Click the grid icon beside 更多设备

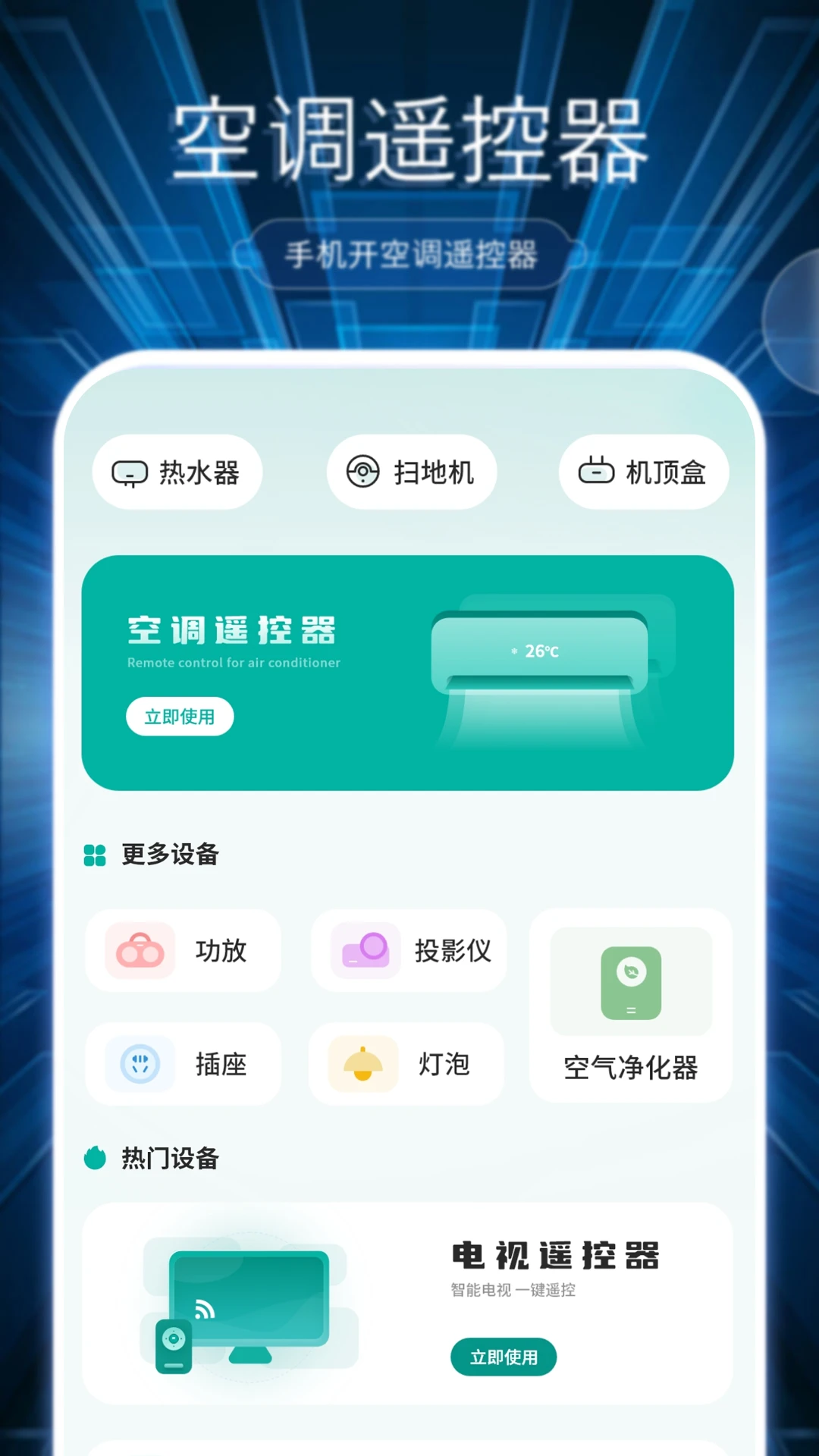click(x=93, y=855)
